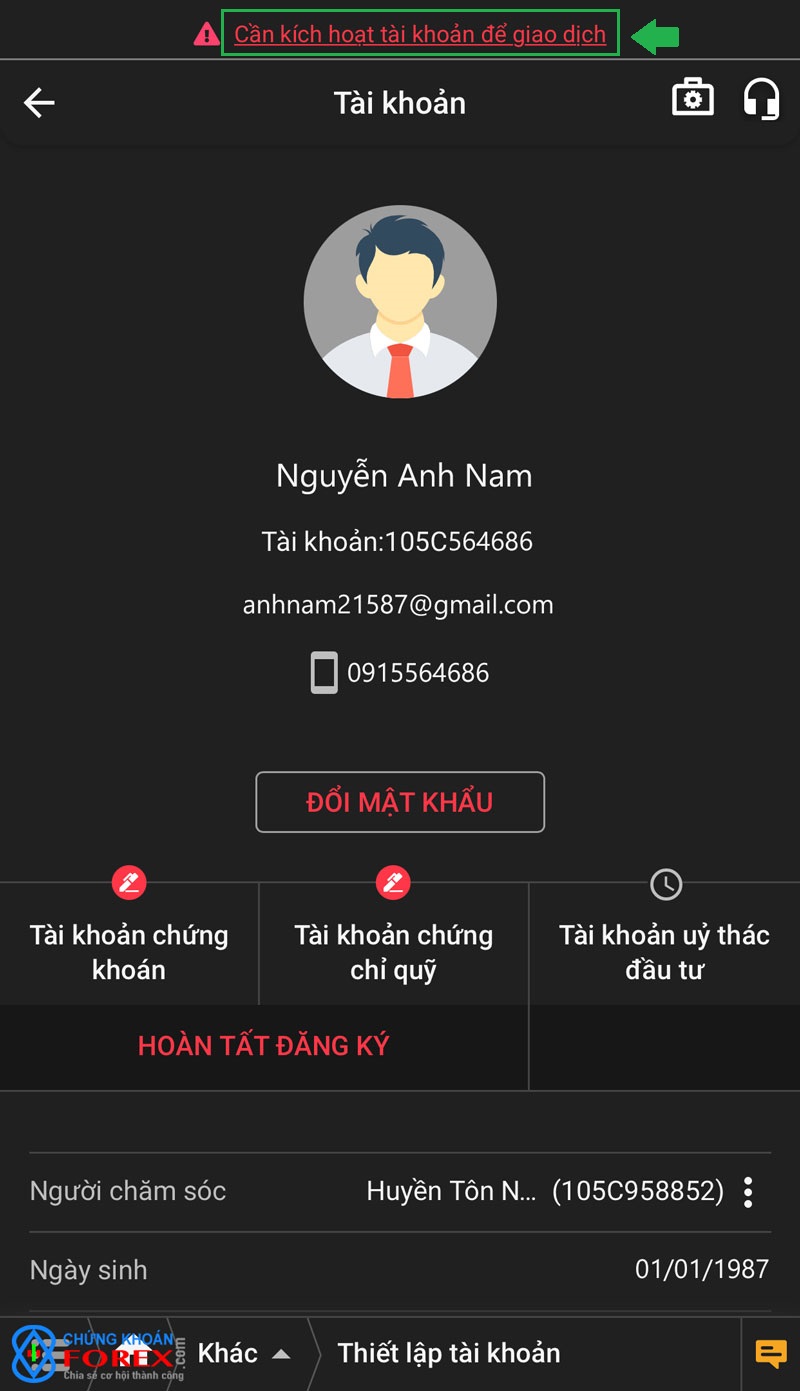
Task: Open the chat message icon
Action: pos(771,1354)
